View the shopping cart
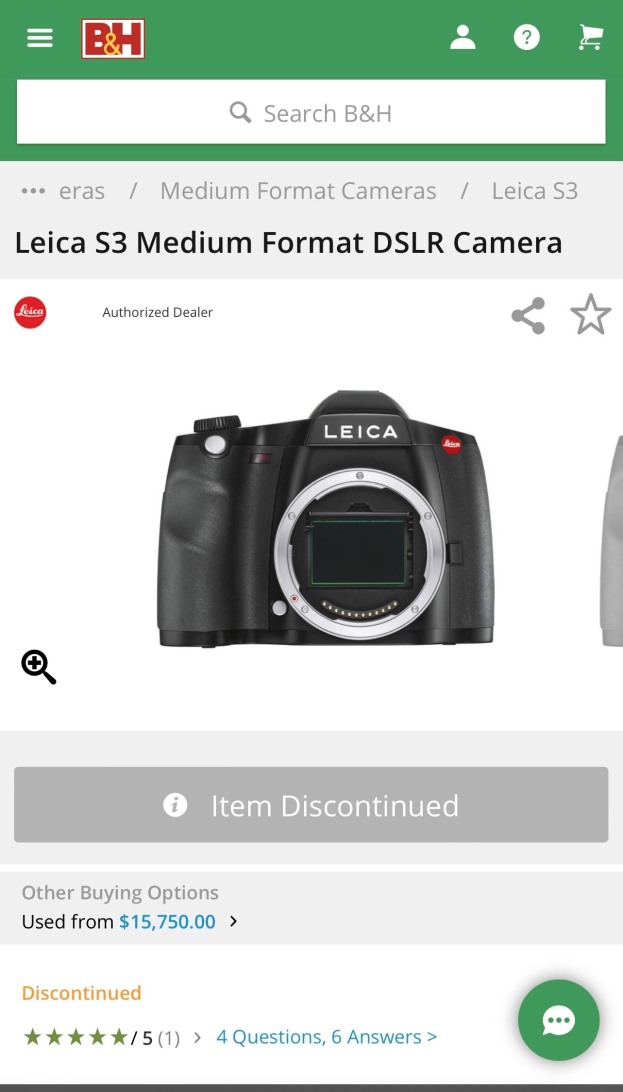Image resolution: width=623 pixels, height=1092 pixels. [x=590, y=38]
